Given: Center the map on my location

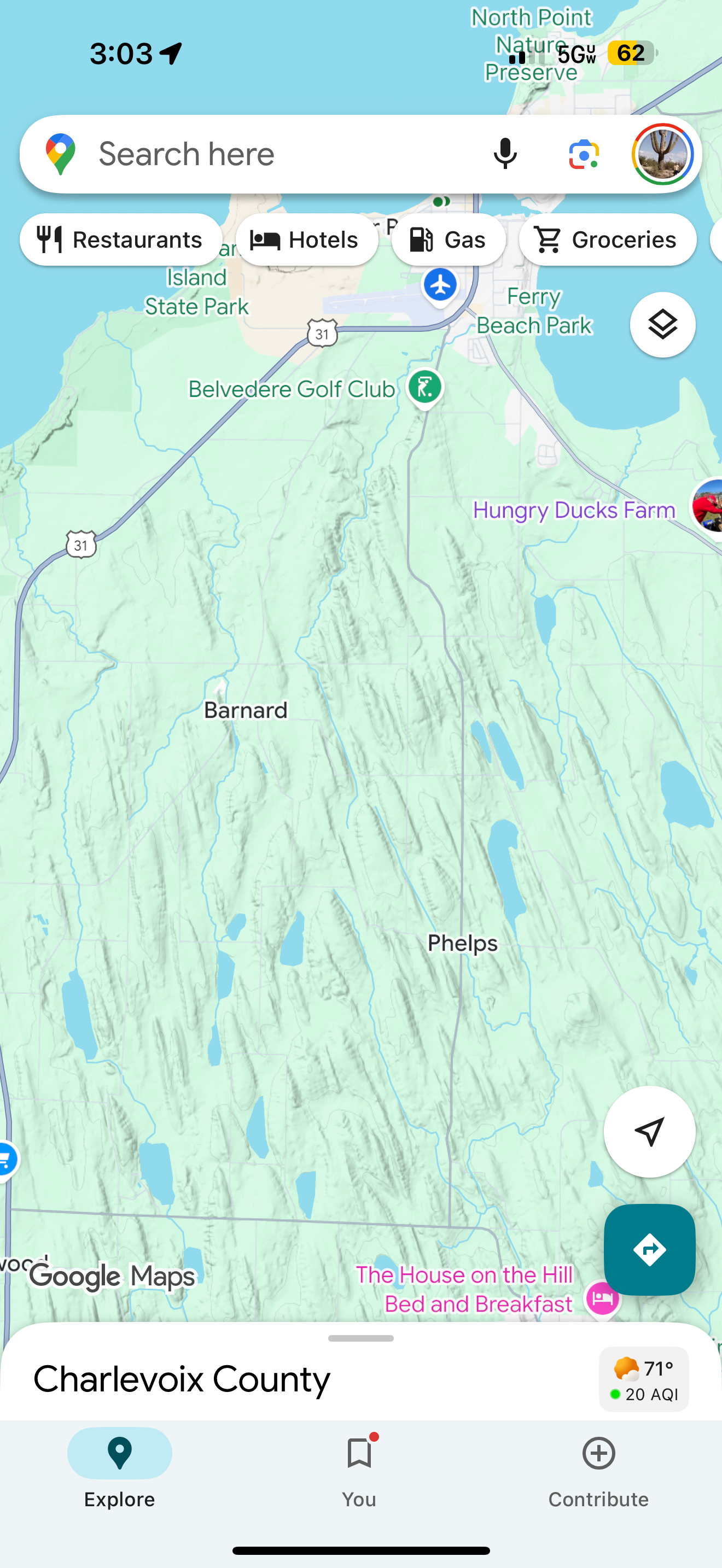Looking at the screenshot, I should (x=649, y=1132).
